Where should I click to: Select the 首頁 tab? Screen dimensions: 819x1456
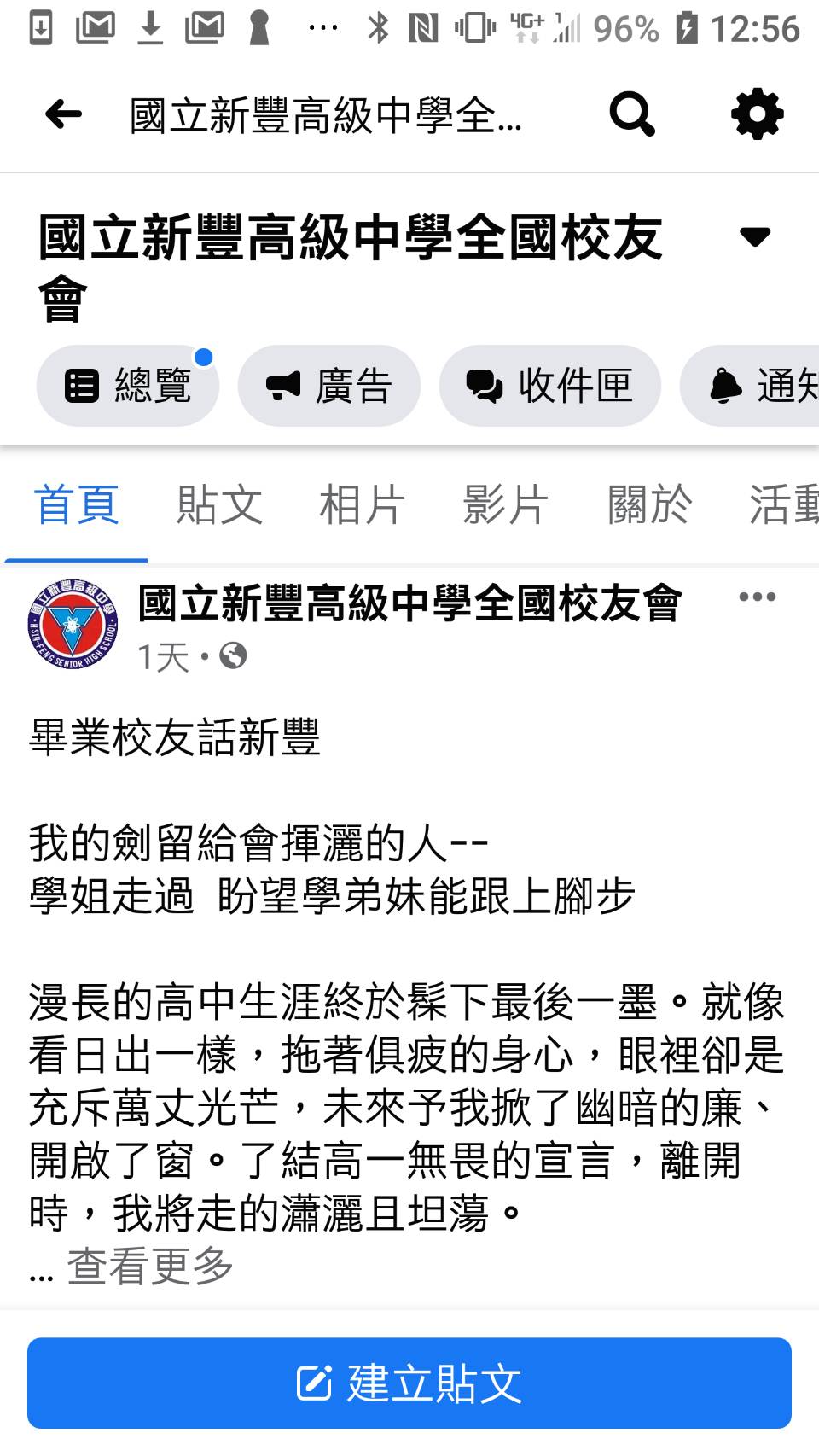[x=76, y=504]
